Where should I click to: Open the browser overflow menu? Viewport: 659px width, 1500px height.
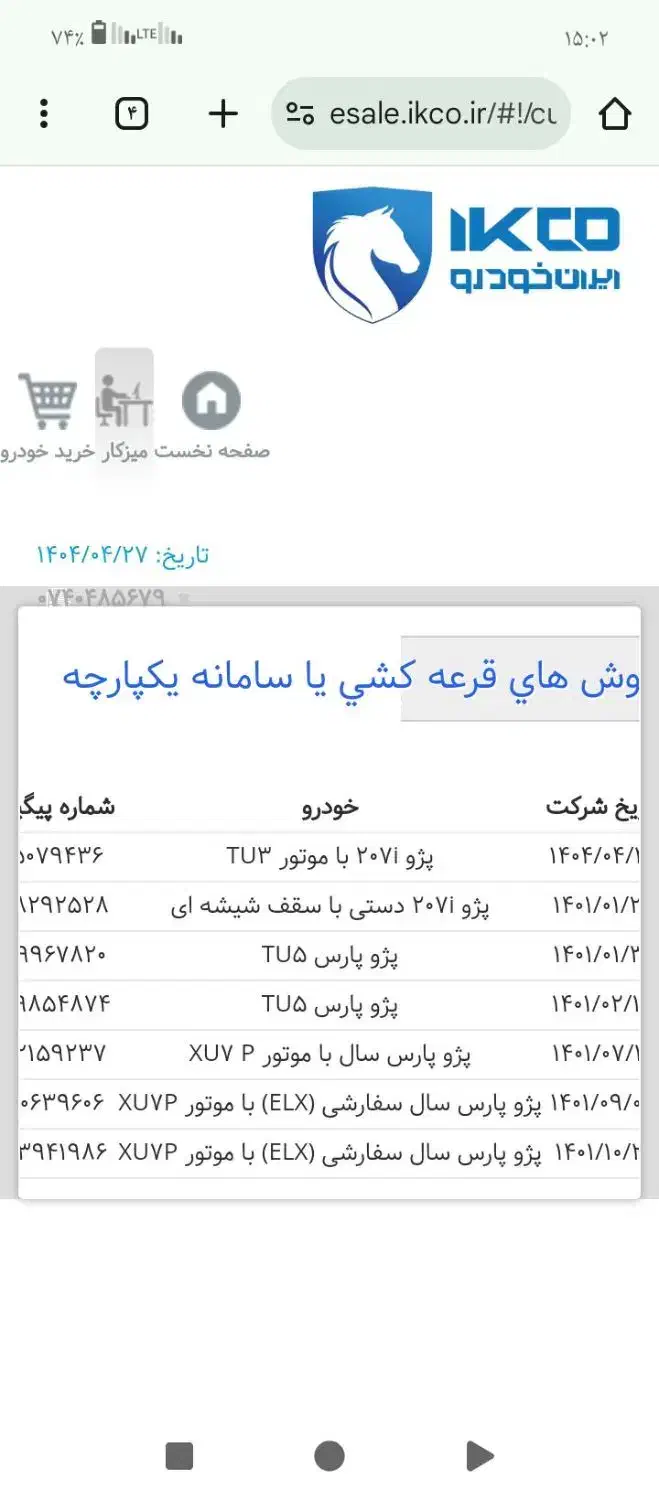coord(43,114)
